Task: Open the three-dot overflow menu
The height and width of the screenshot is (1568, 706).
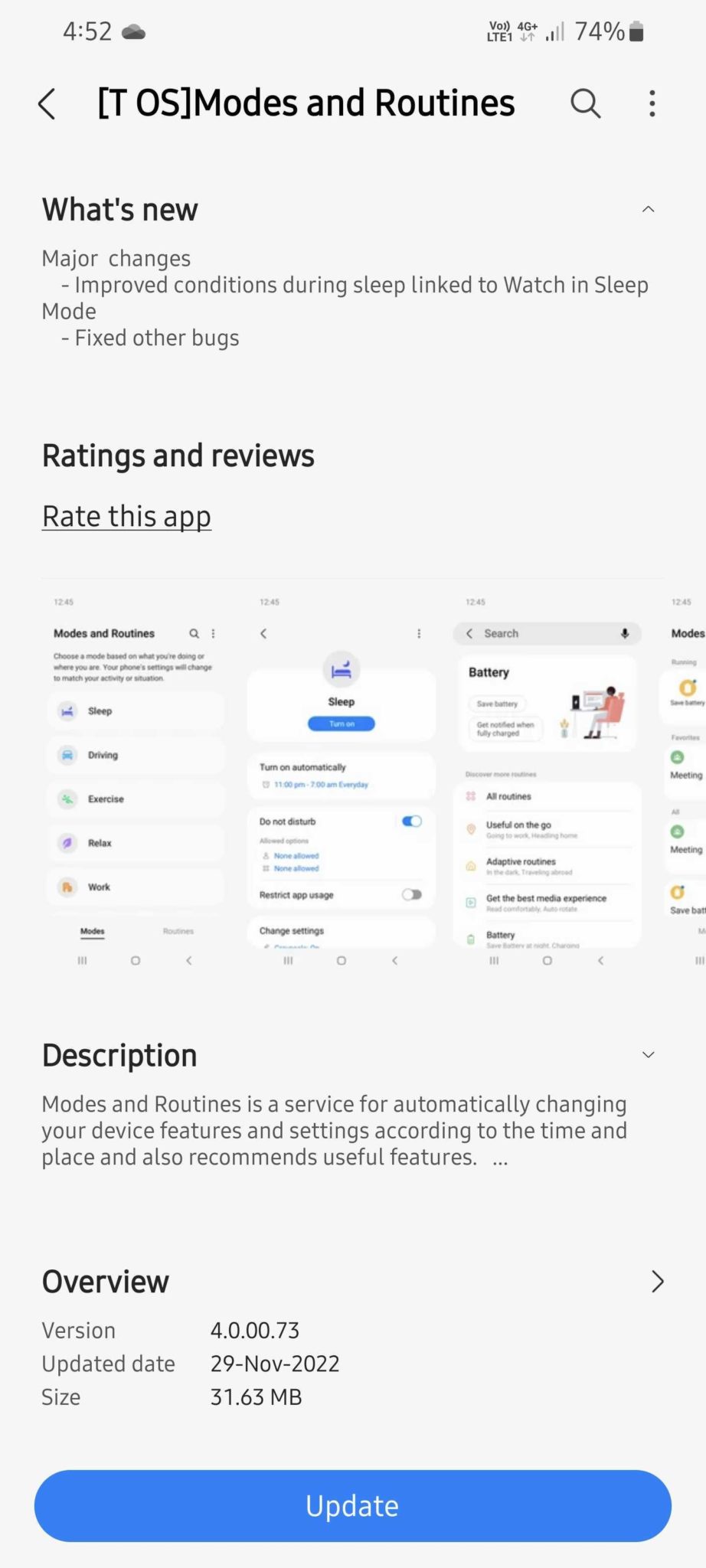Action: pyautogui.click(x=652, y=103)
